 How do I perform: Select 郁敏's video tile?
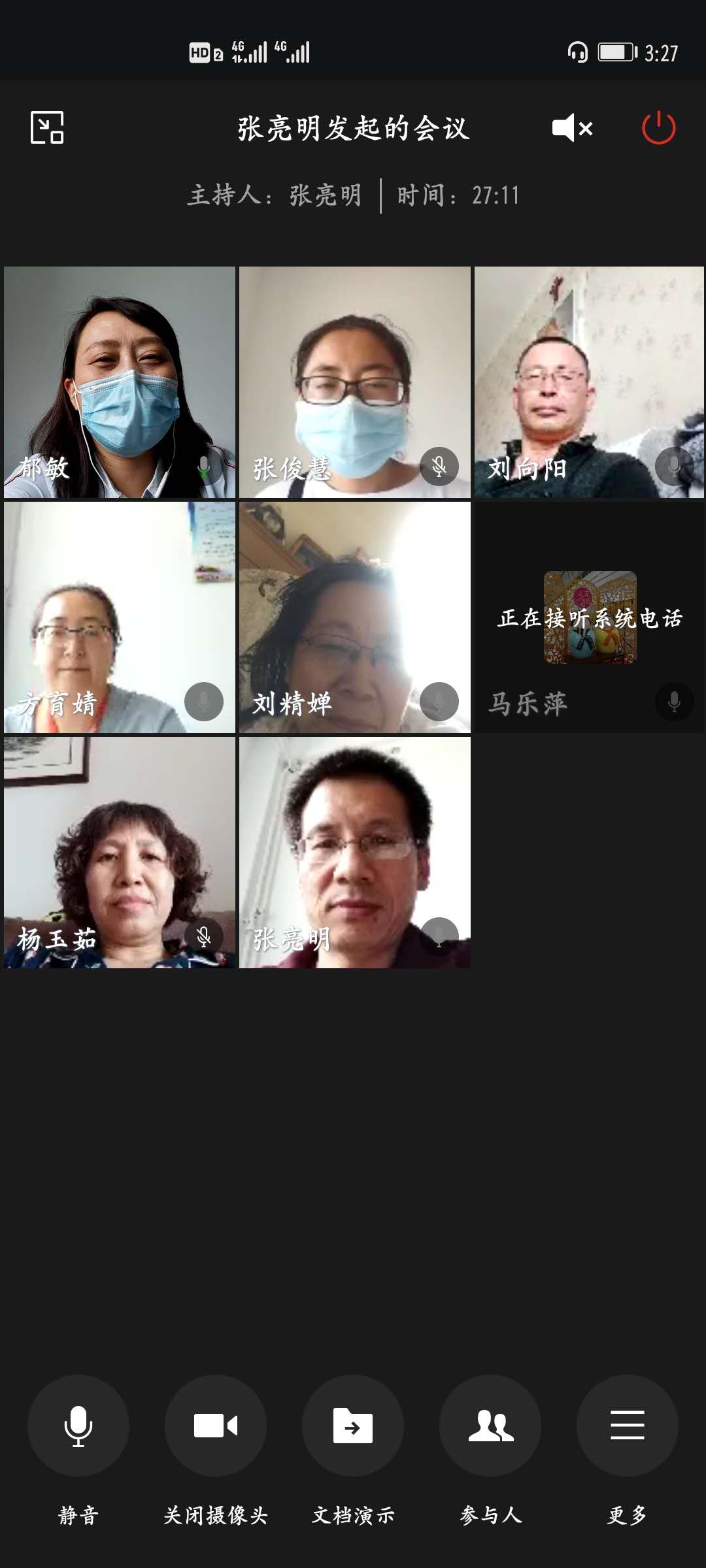click(120, 382)
